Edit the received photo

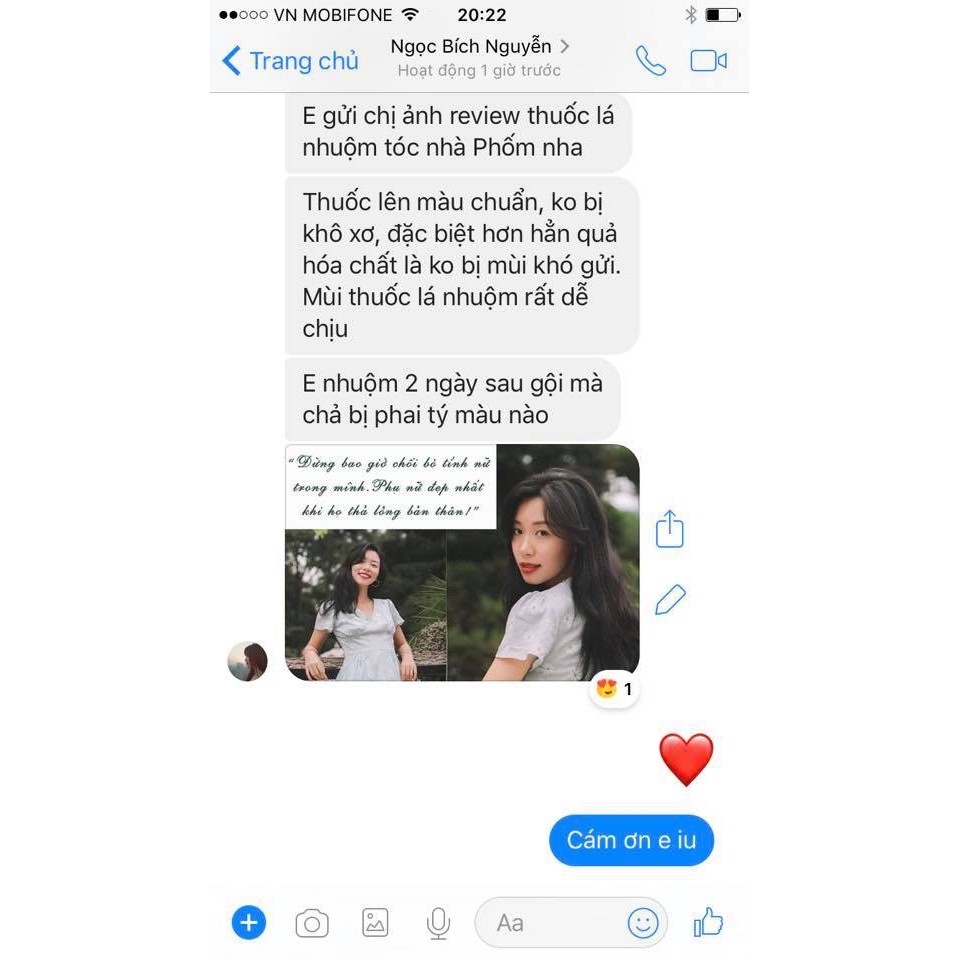pos(669,600)
